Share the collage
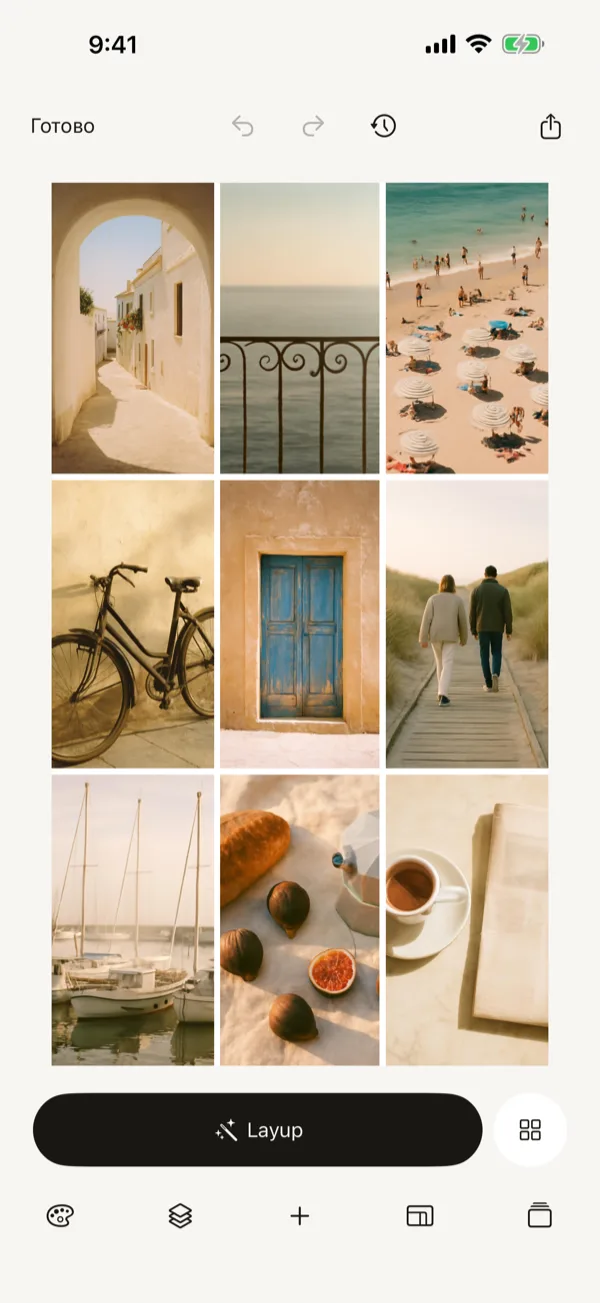Image resolution: width=600 pixels, height=1303 pixels. click(551, 126)
